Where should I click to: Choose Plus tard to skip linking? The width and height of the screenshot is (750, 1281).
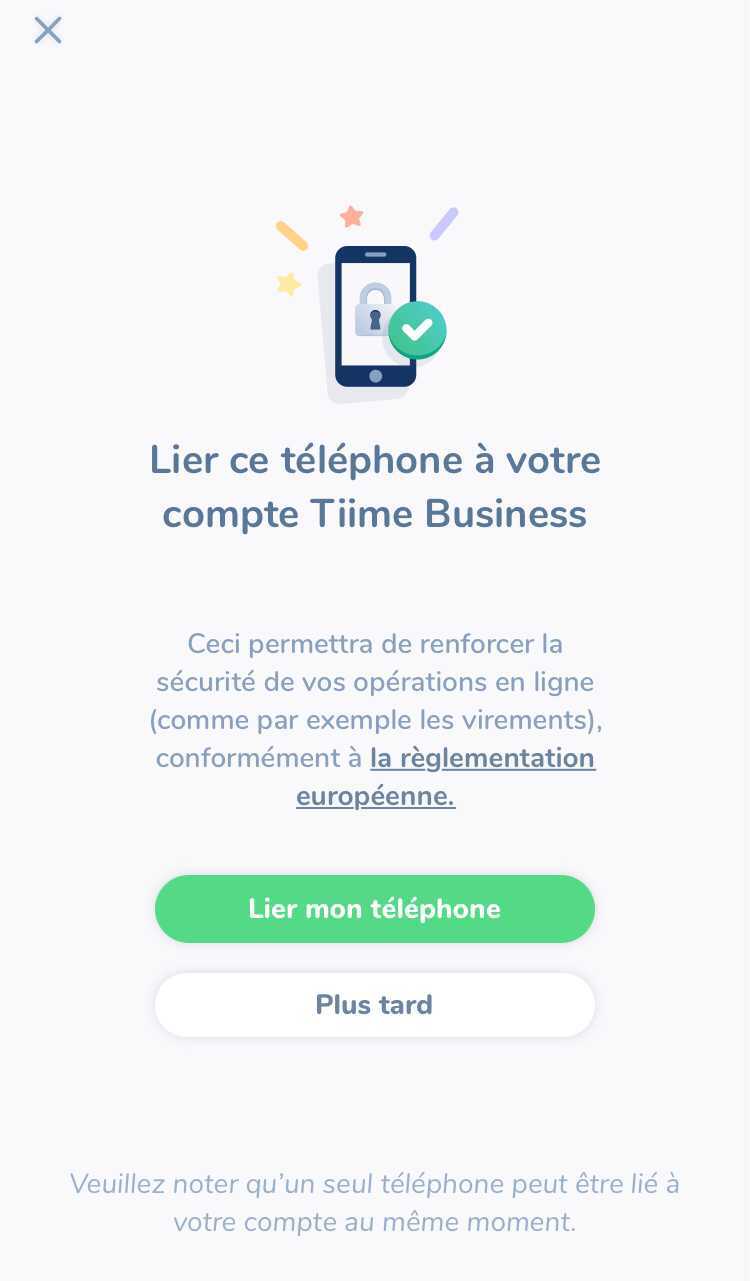pos(374,1005)
